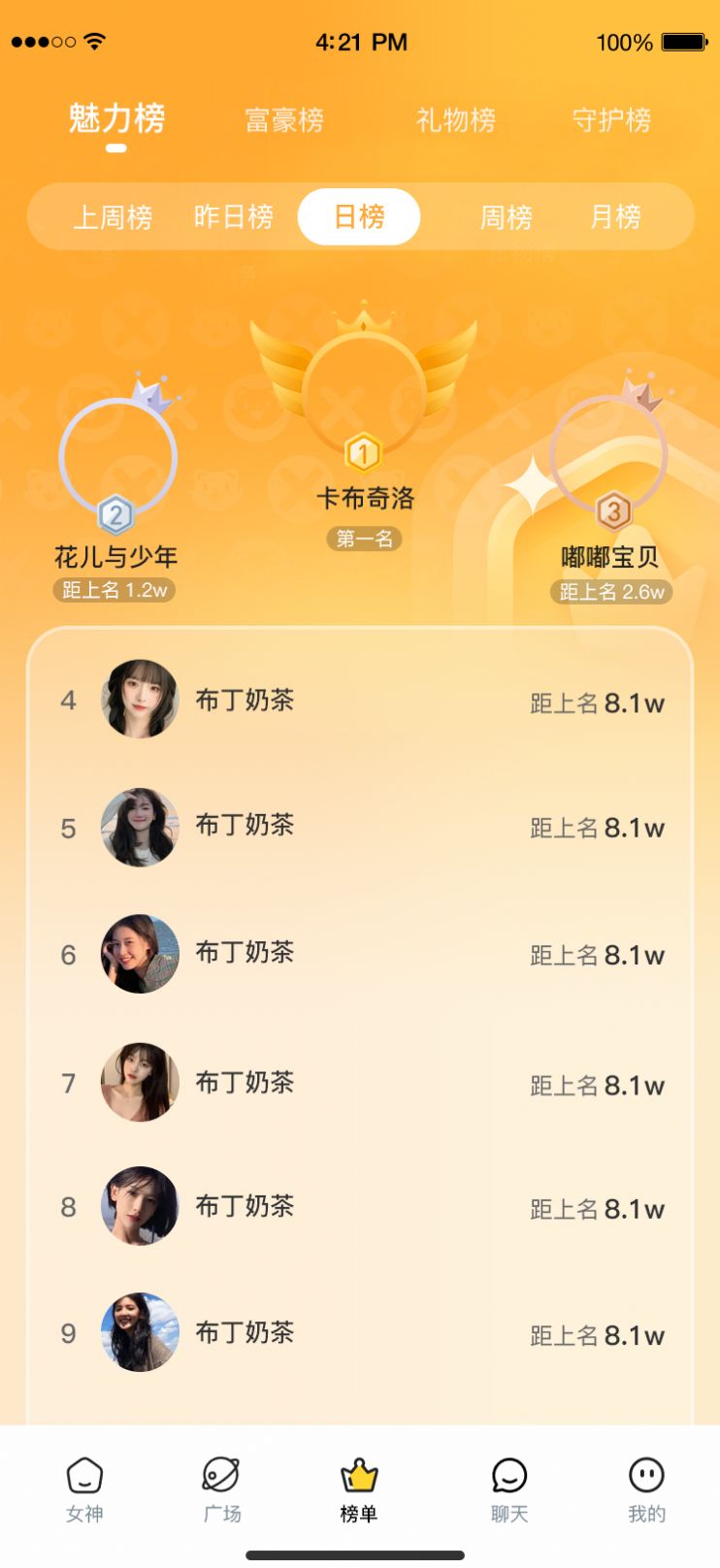Image resolution: width=720 pixels, height=1568 pixels.
Task: Open the 广场 tab
Action: pyautogui.click(x=221, y=1488)
